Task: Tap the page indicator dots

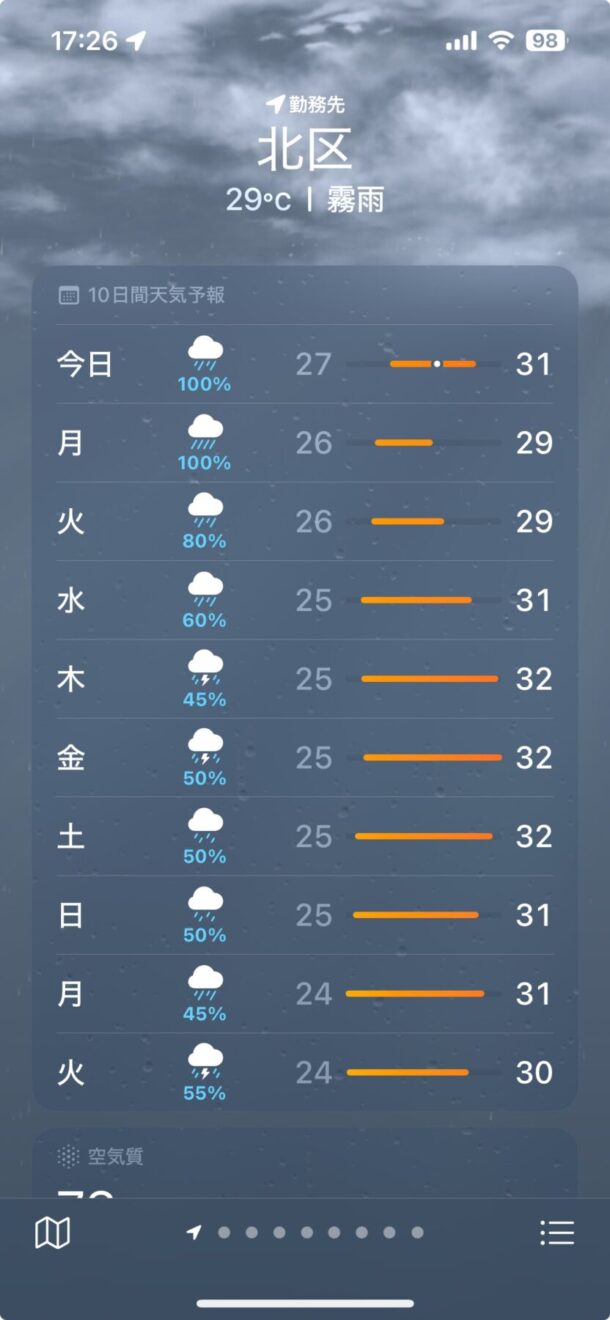Action: click(305, 1233)
